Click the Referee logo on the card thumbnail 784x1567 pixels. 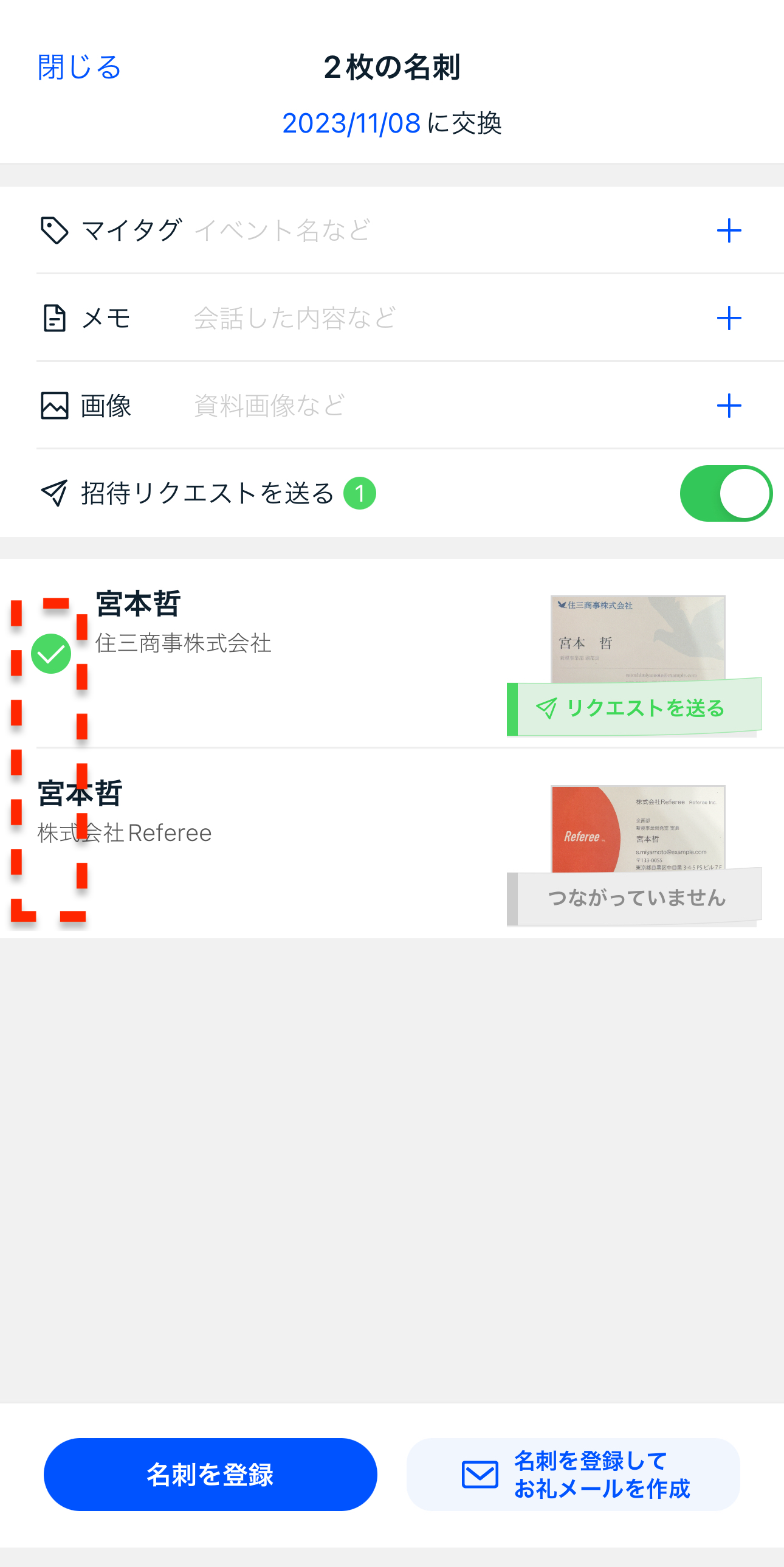point(582,837)
